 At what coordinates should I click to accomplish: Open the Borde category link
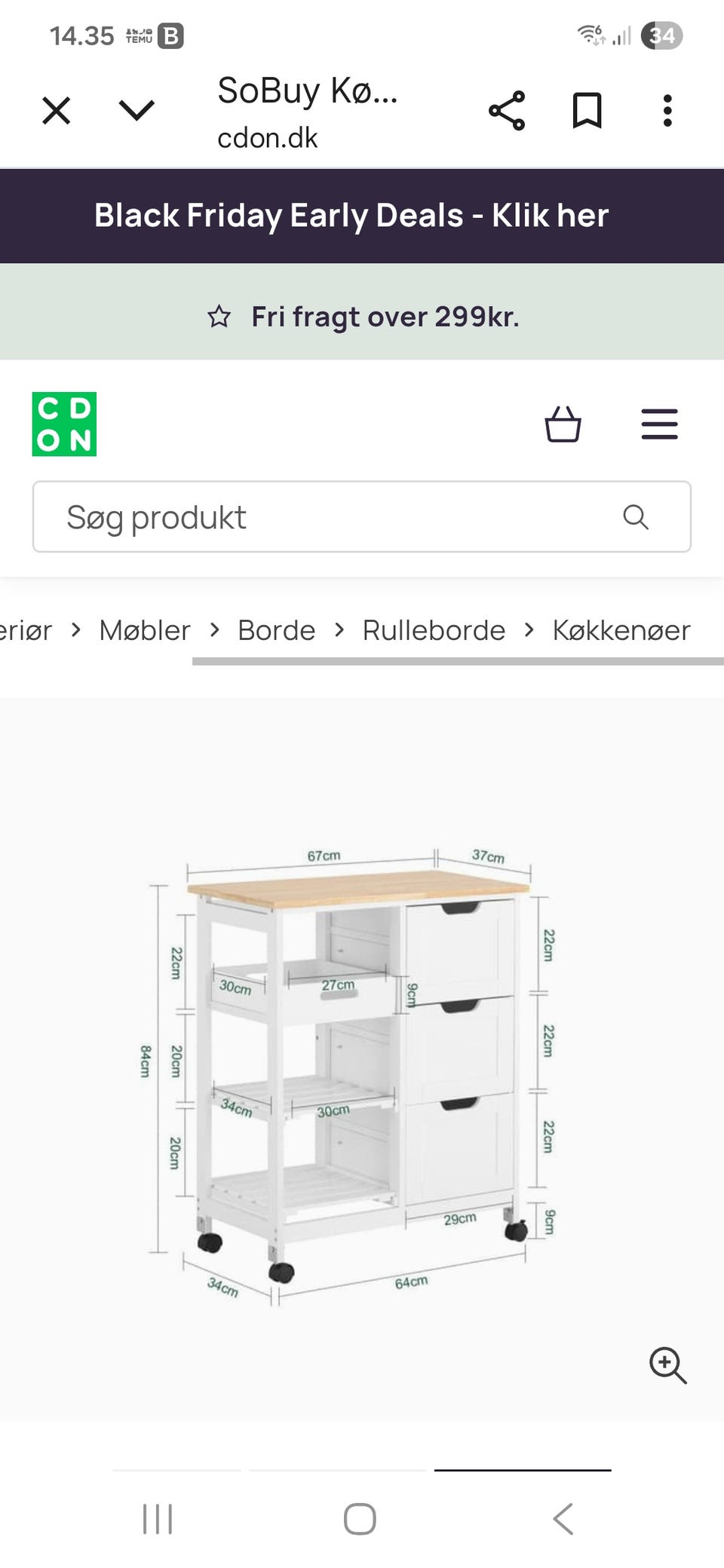[277, 630]
